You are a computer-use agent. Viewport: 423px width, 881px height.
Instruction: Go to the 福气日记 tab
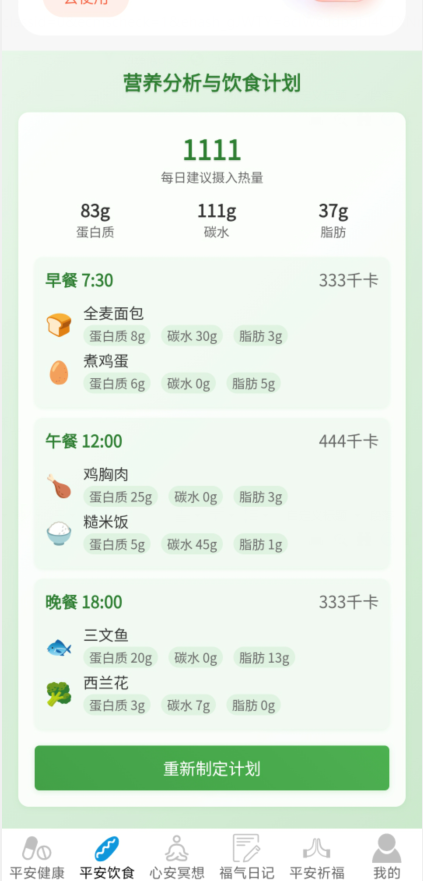point(246,857)
